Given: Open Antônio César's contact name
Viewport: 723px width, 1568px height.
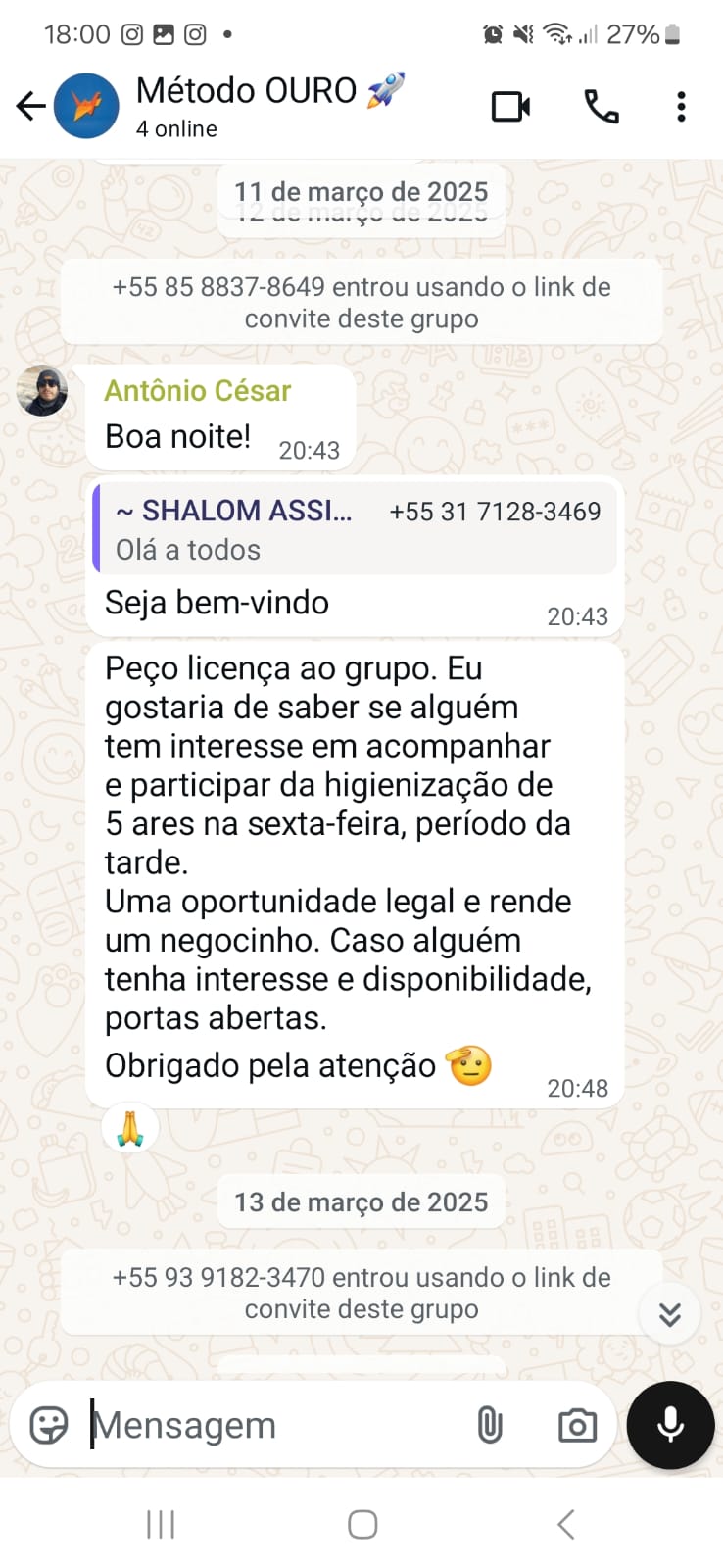Looking at the screenshot, I should point(198,391).
